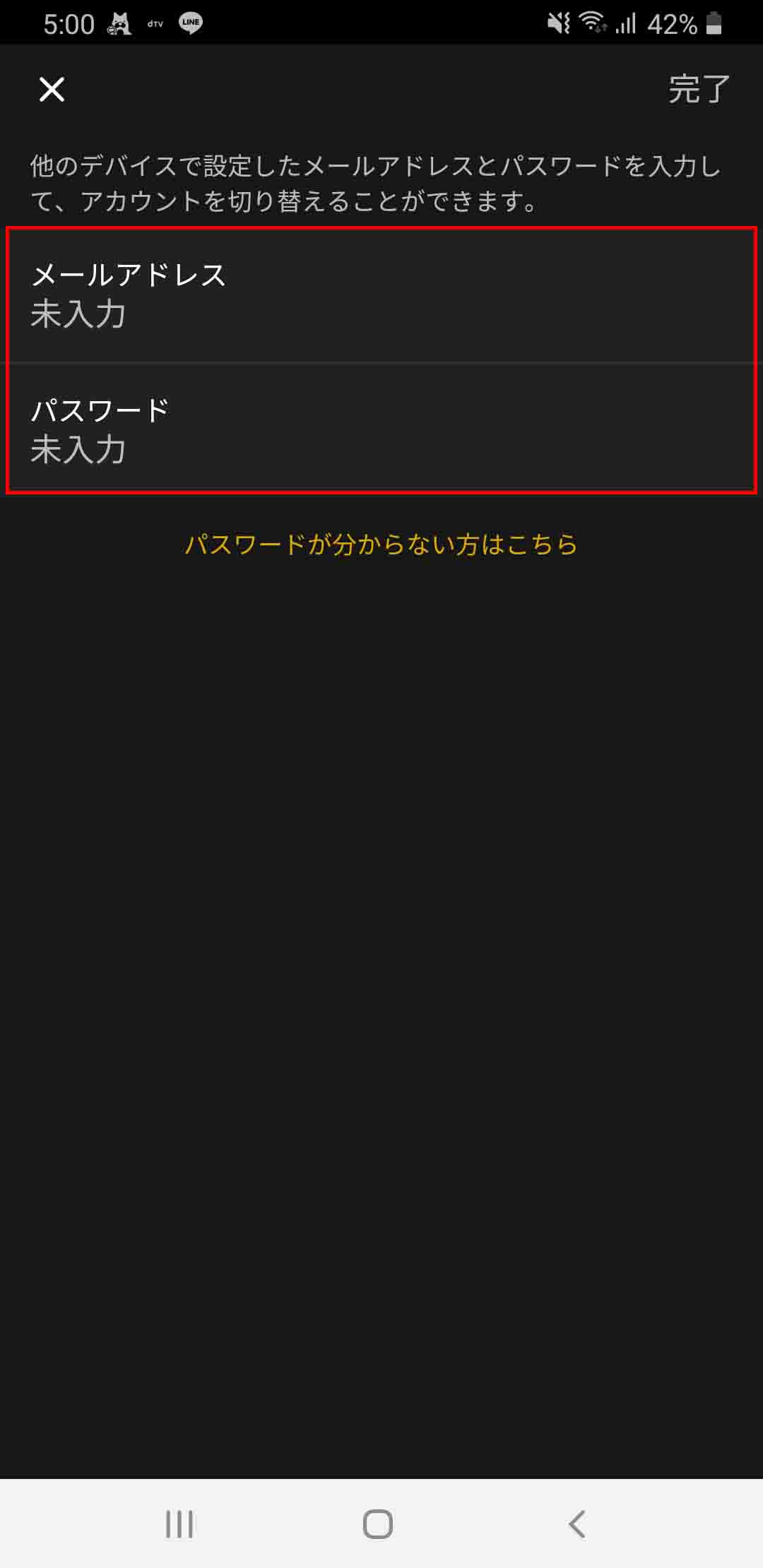Close the account switch screen with X
Viewport: 763px width, 1568px height.
[x=52, y=90]
